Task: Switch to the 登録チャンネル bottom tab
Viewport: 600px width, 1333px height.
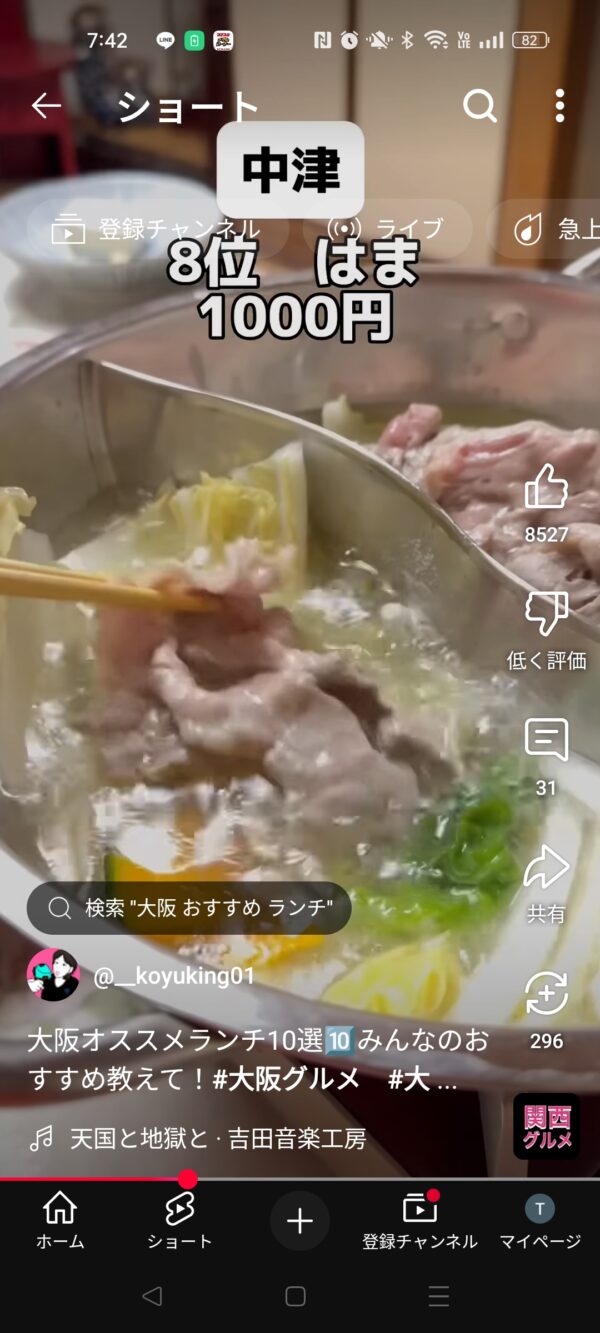Action: [420, 1220]
